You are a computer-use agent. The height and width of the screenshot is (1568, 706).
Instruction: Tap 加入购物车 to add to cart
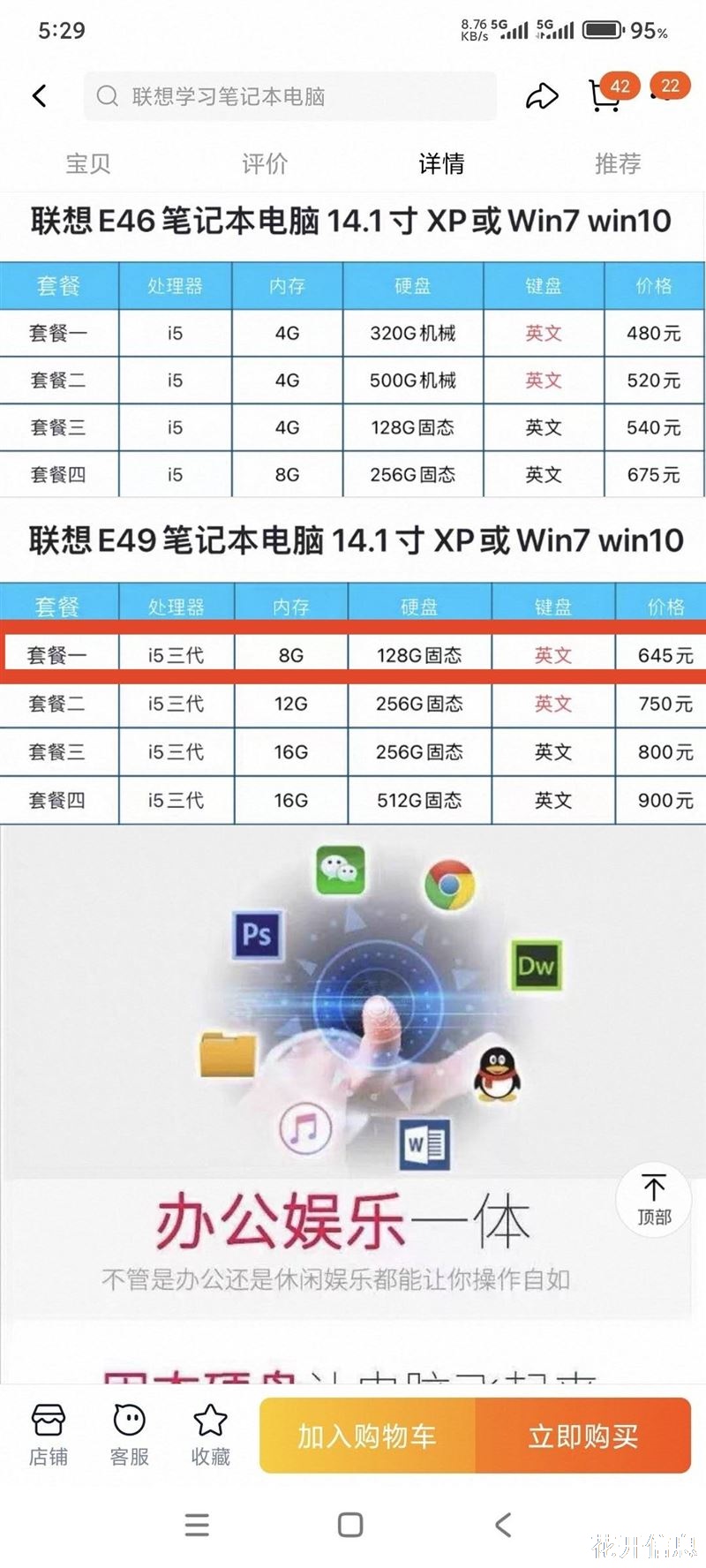[x=367, y=1436]
